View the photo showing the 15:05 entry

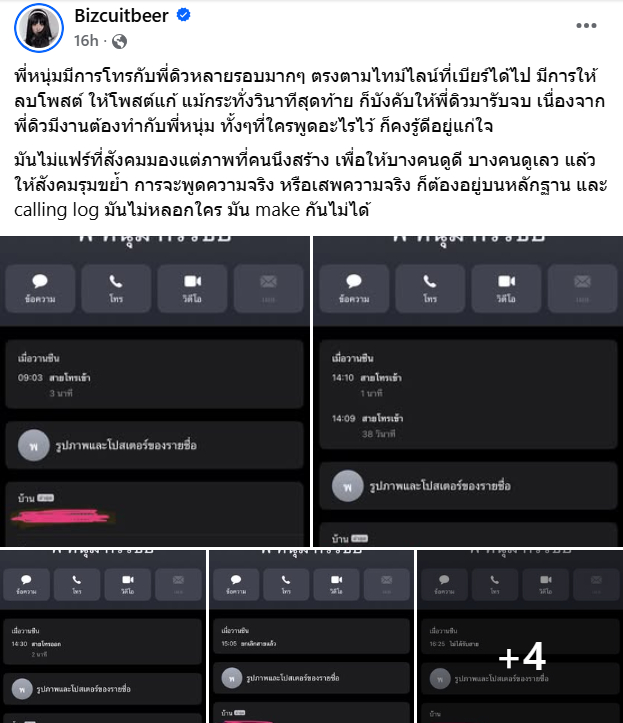(x=311, y=636)
